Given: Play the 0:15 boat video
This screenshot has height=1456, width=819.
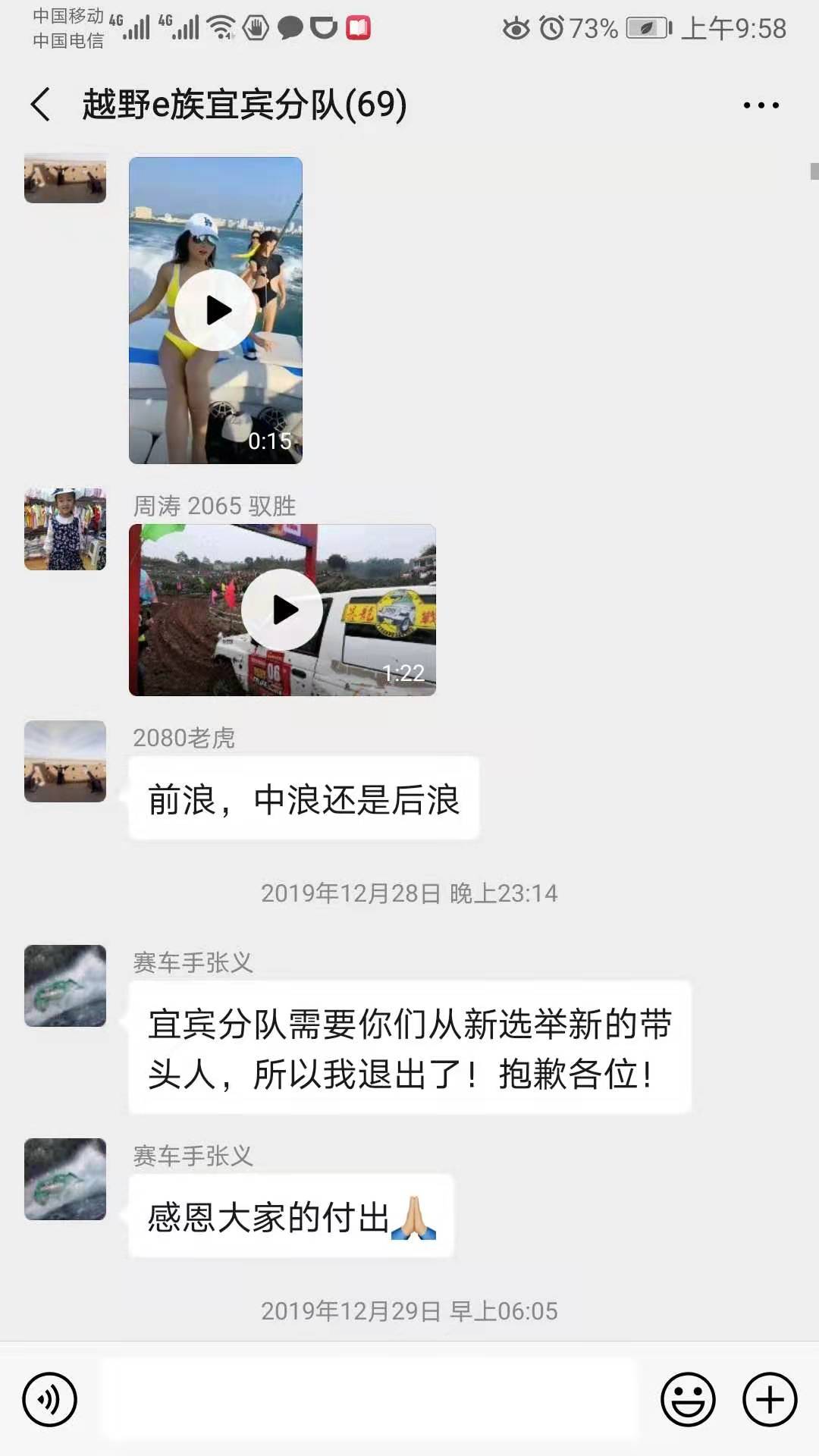Looking at the screenshot, I should [x=215, y=310].
